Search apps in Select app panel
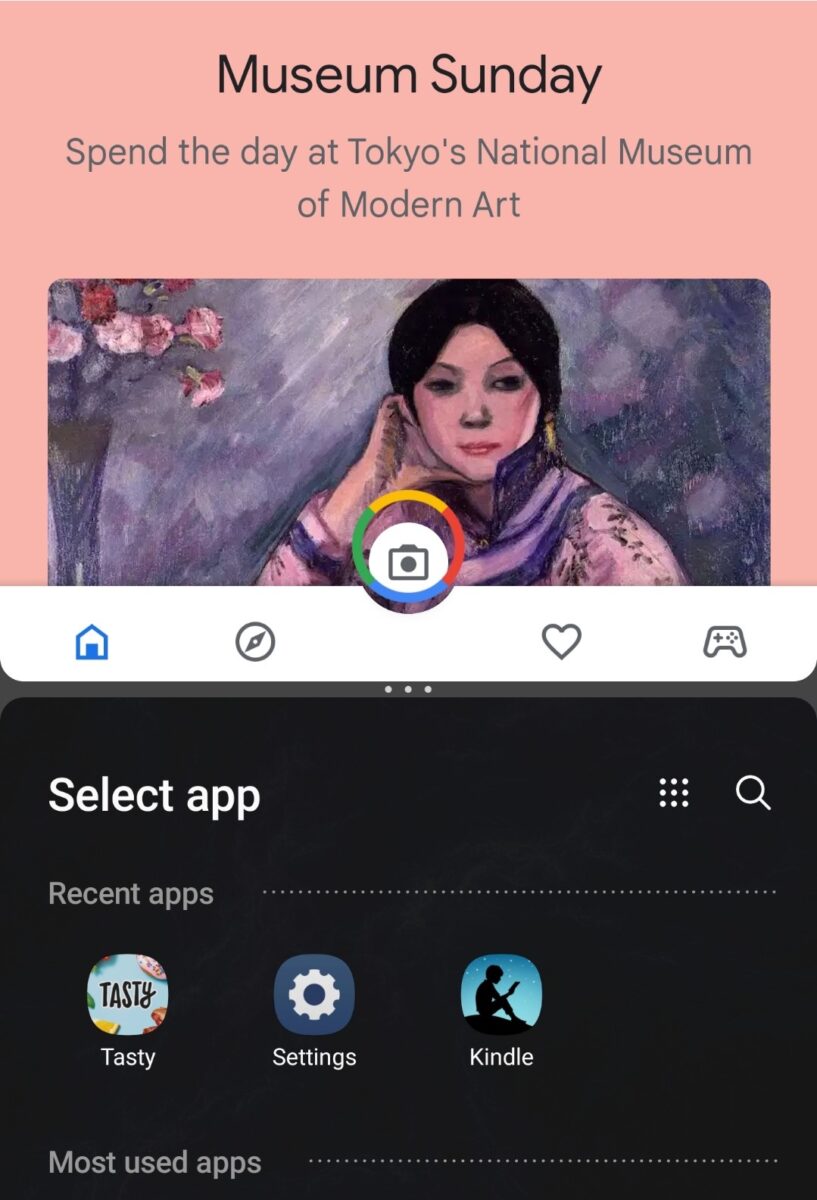Viewport: 817px width, 1200px height. 752,793
